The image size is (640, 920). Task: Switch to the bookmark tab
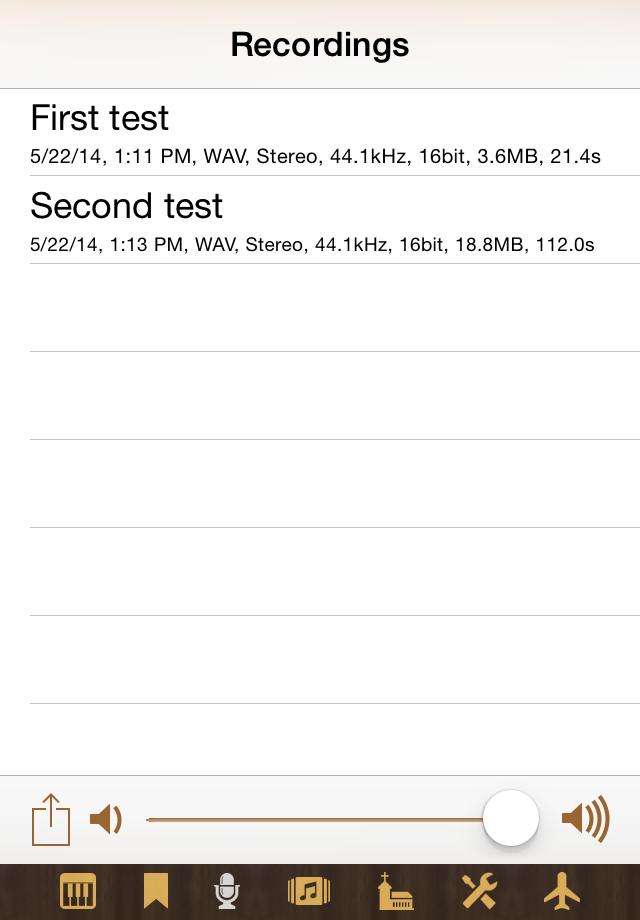[156, 891]
